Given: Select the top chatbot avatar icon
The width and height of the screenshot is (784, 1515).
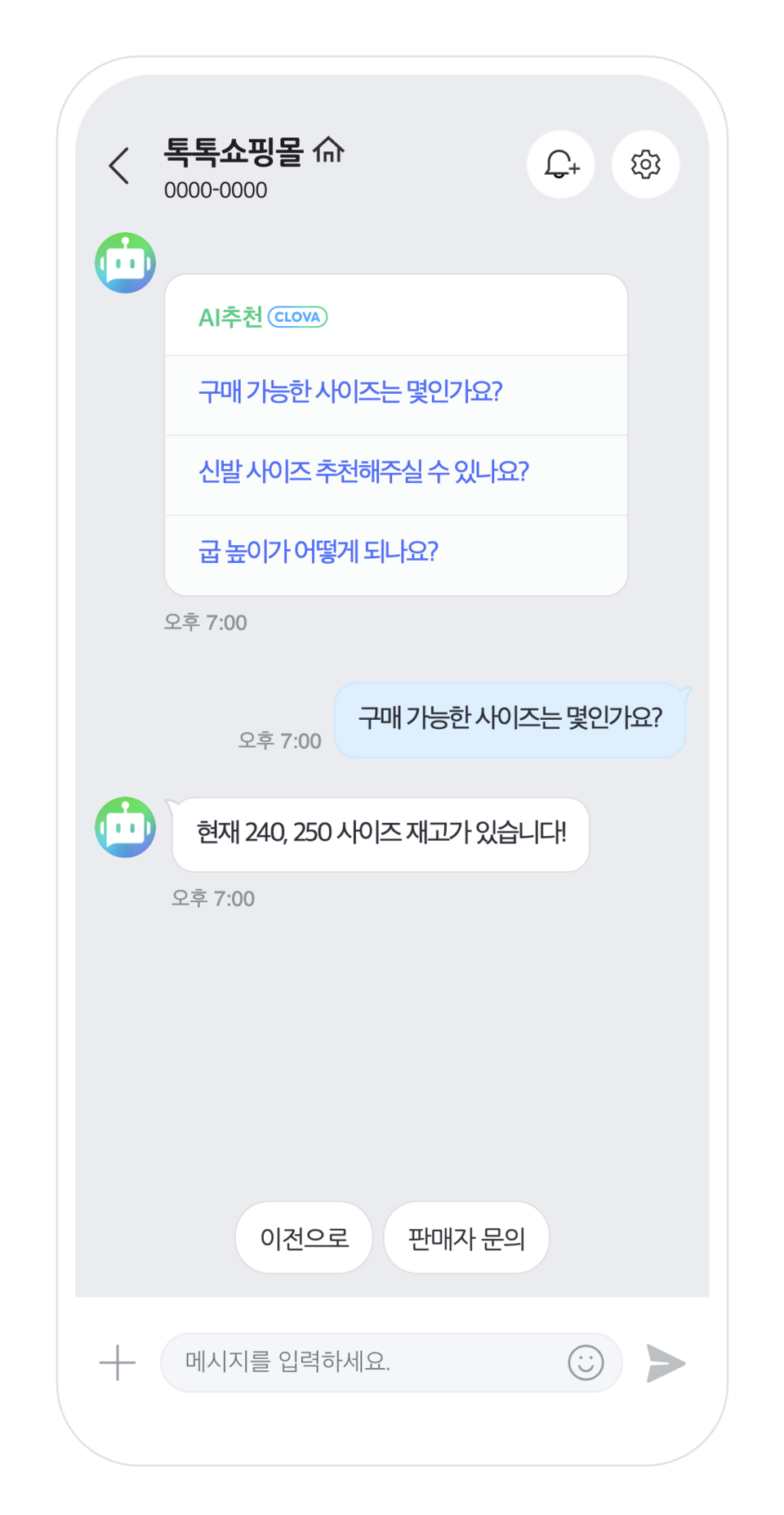Looking at the screenshot, I should click(x=125, y=261).
